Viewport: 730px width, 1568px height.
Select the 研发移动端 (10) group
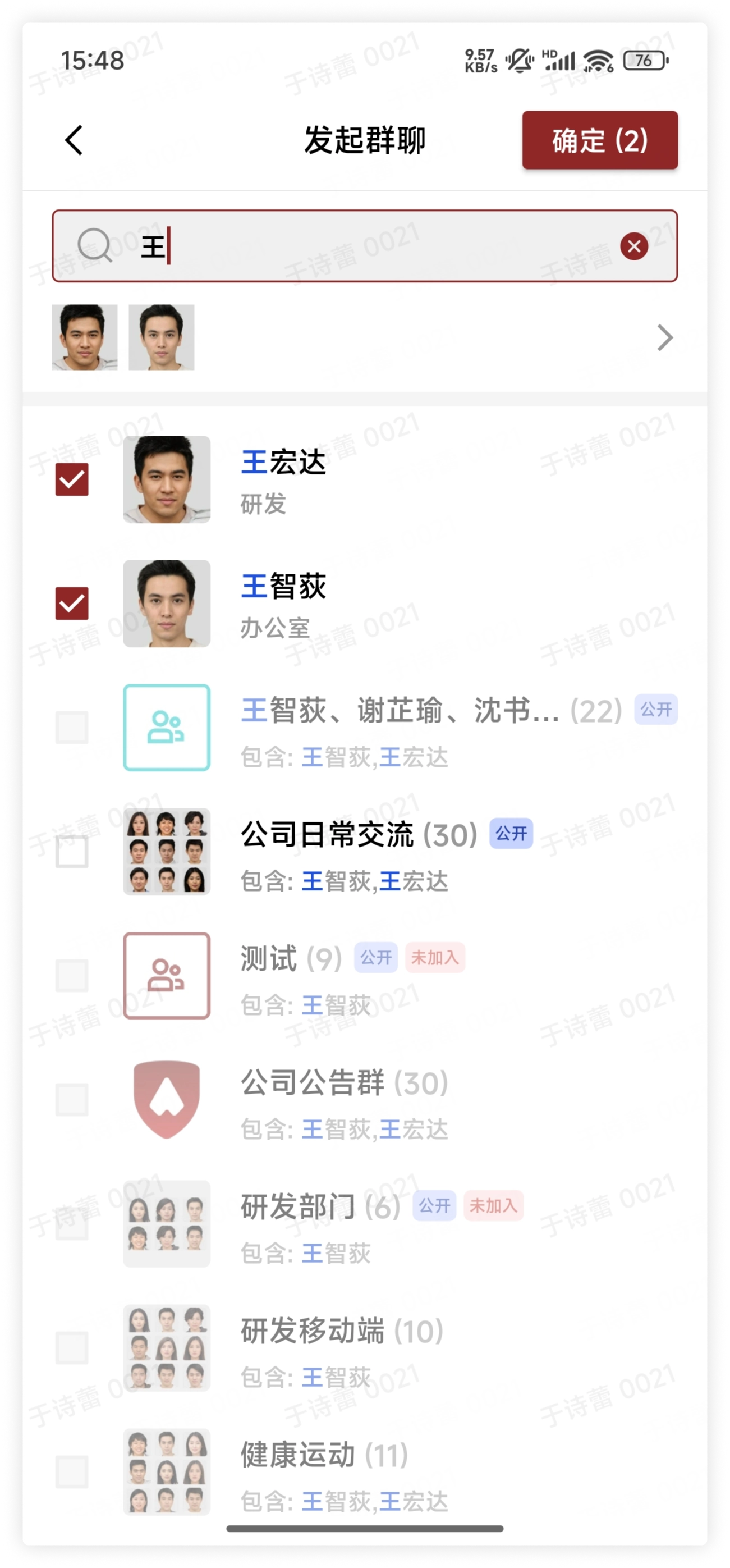72,1348
